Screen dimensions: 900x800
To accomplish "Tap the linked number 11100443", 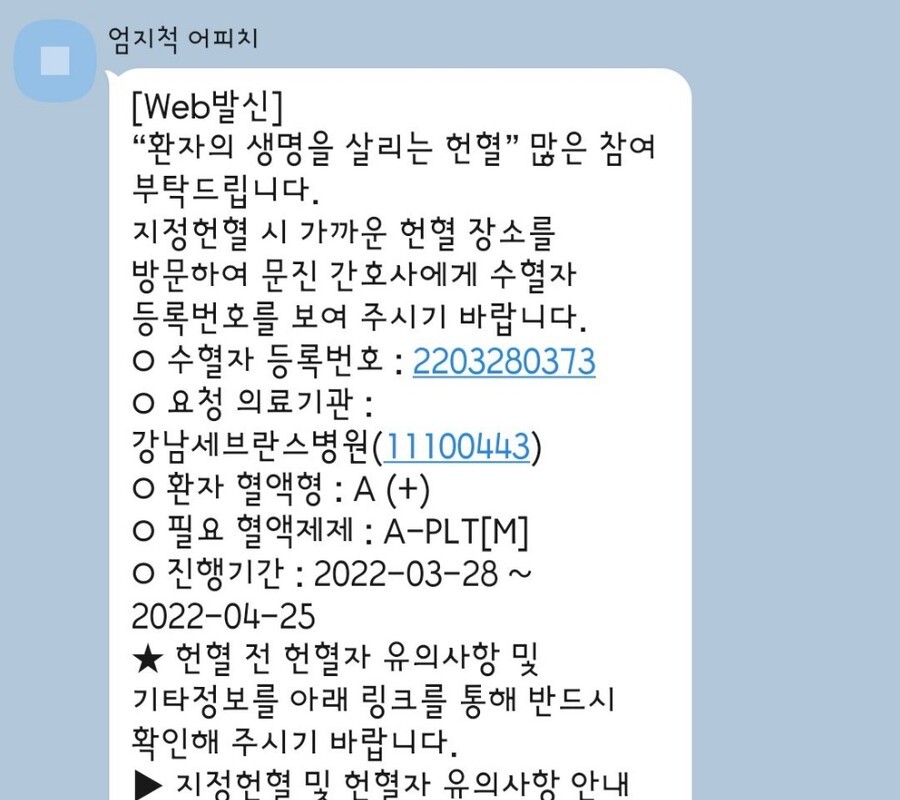I will [x=457, y=447].
